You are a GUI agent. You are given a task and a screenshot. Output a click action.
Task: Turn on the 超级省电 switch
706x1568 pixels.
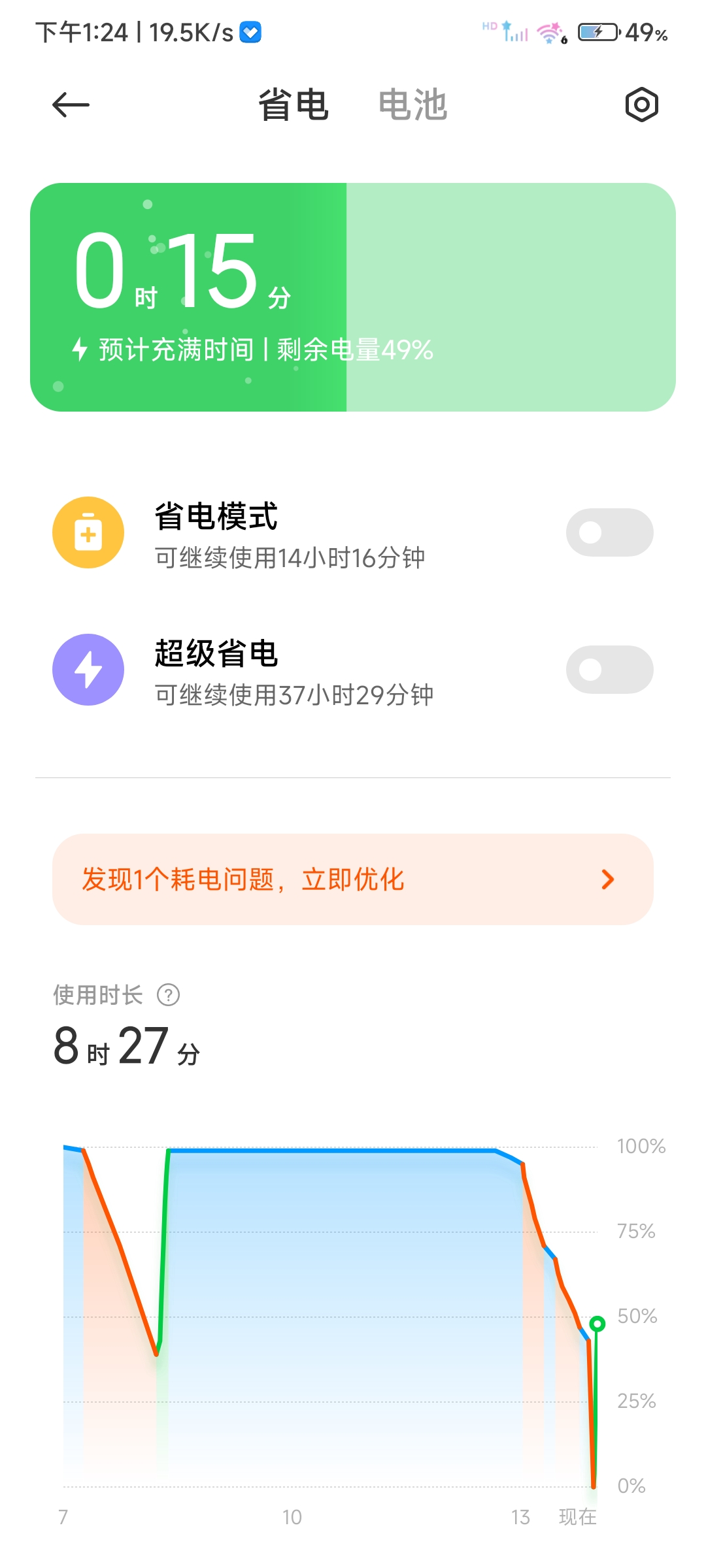[609, 670]
